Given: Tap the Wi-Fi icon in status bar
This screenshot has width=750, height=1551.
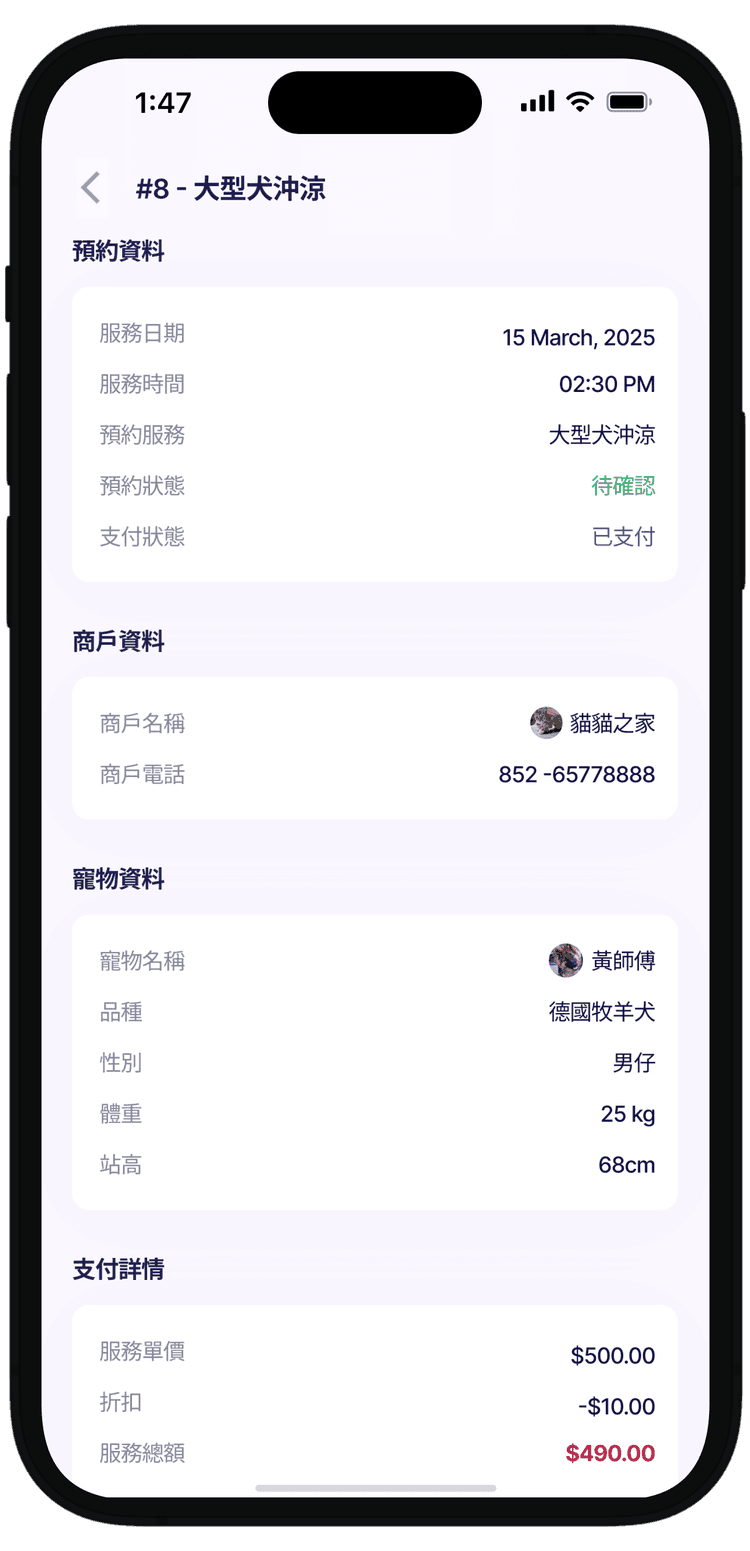Looking at the screenshot, I should point(578,101).
